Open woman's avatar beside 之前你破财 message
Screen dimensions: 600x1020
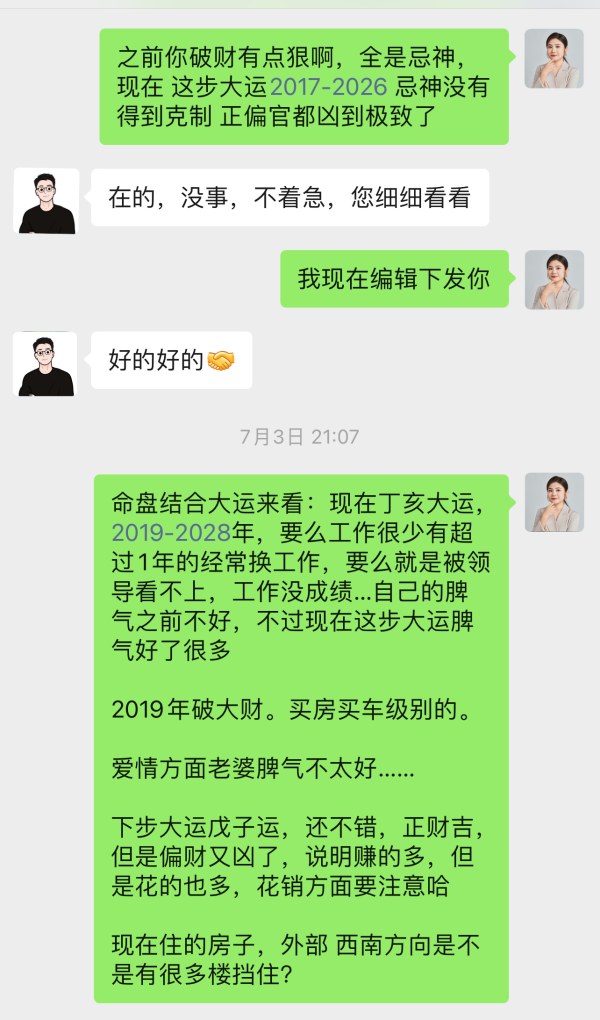(x=554, y=58)
